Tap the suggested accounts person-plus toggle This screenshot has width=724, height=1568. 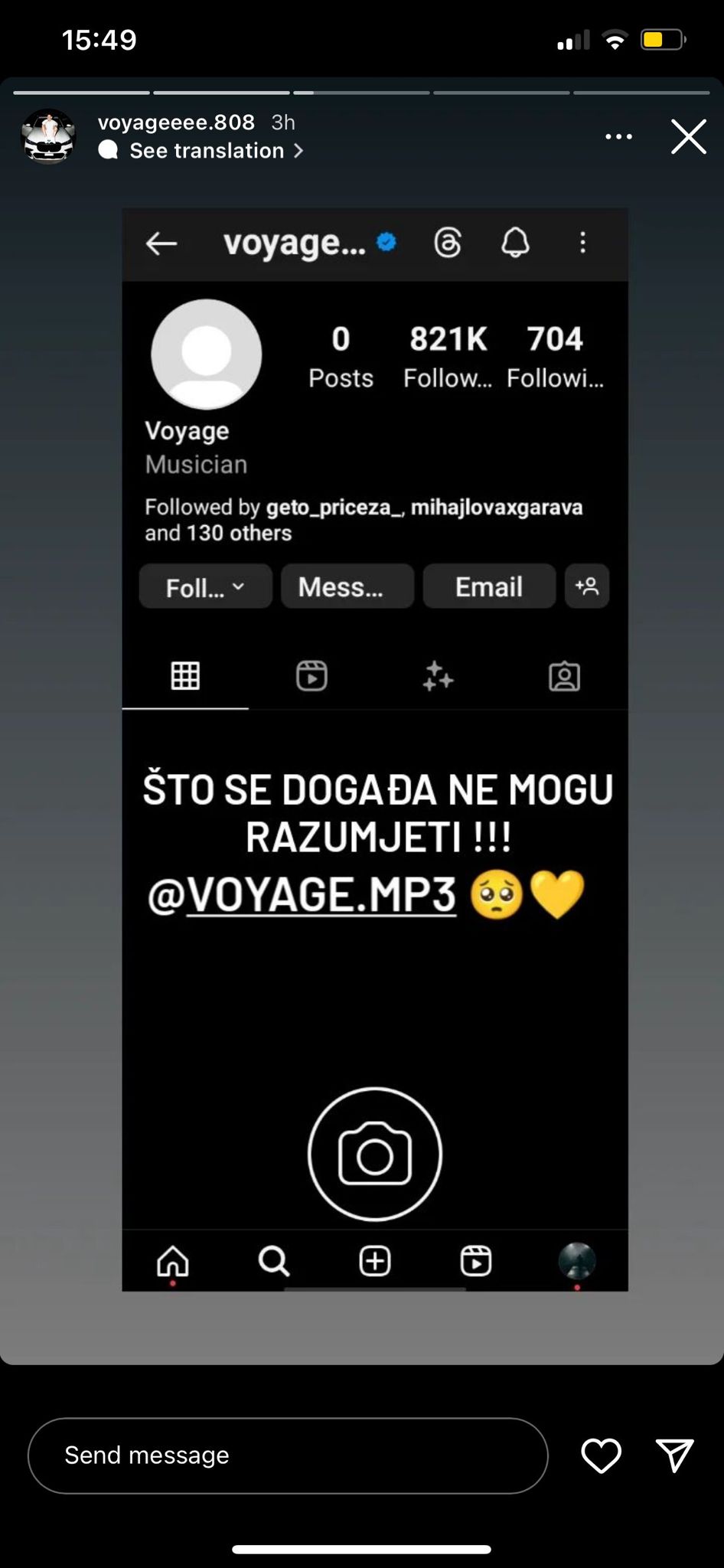point(586,586)
